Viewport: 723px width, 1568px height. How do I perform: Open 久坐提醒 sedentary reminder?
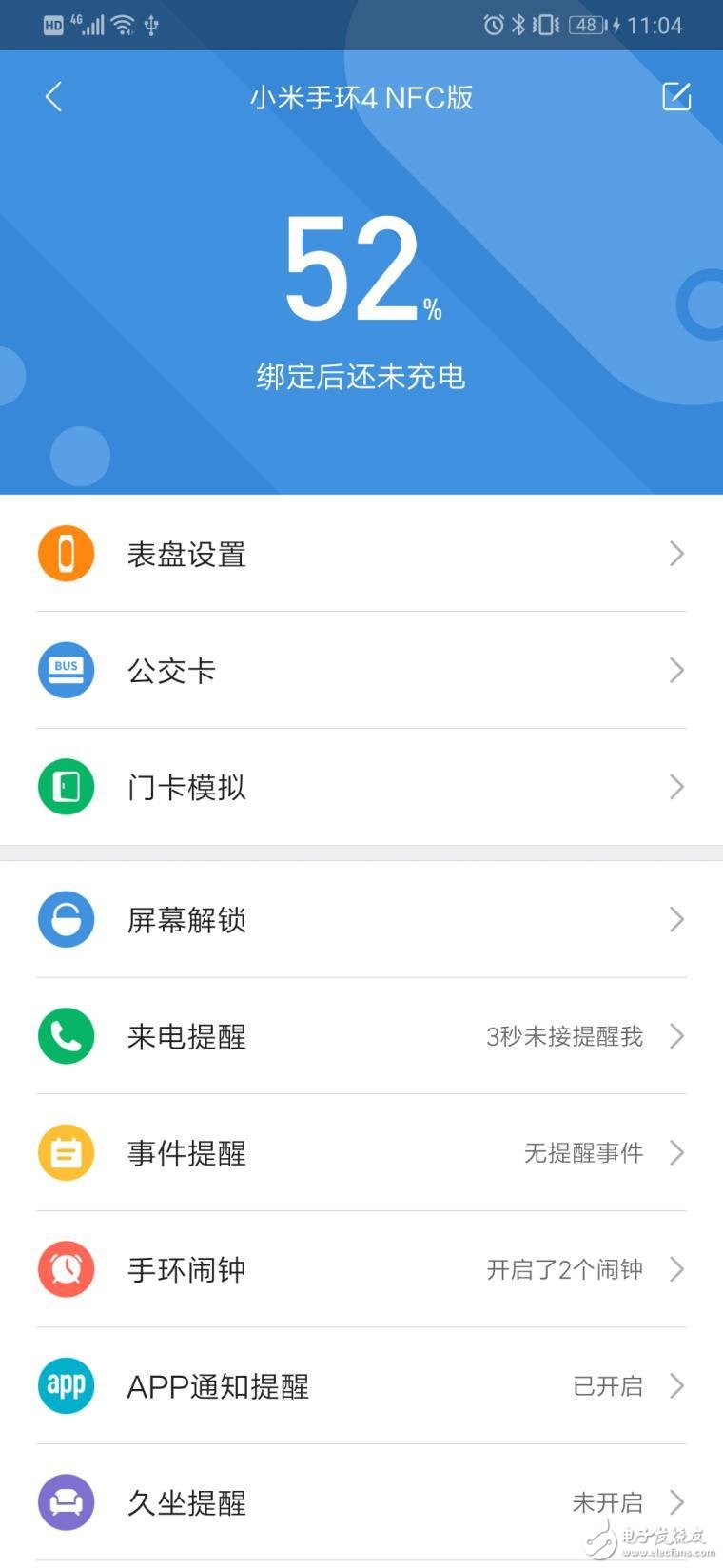coord(361,1502)
